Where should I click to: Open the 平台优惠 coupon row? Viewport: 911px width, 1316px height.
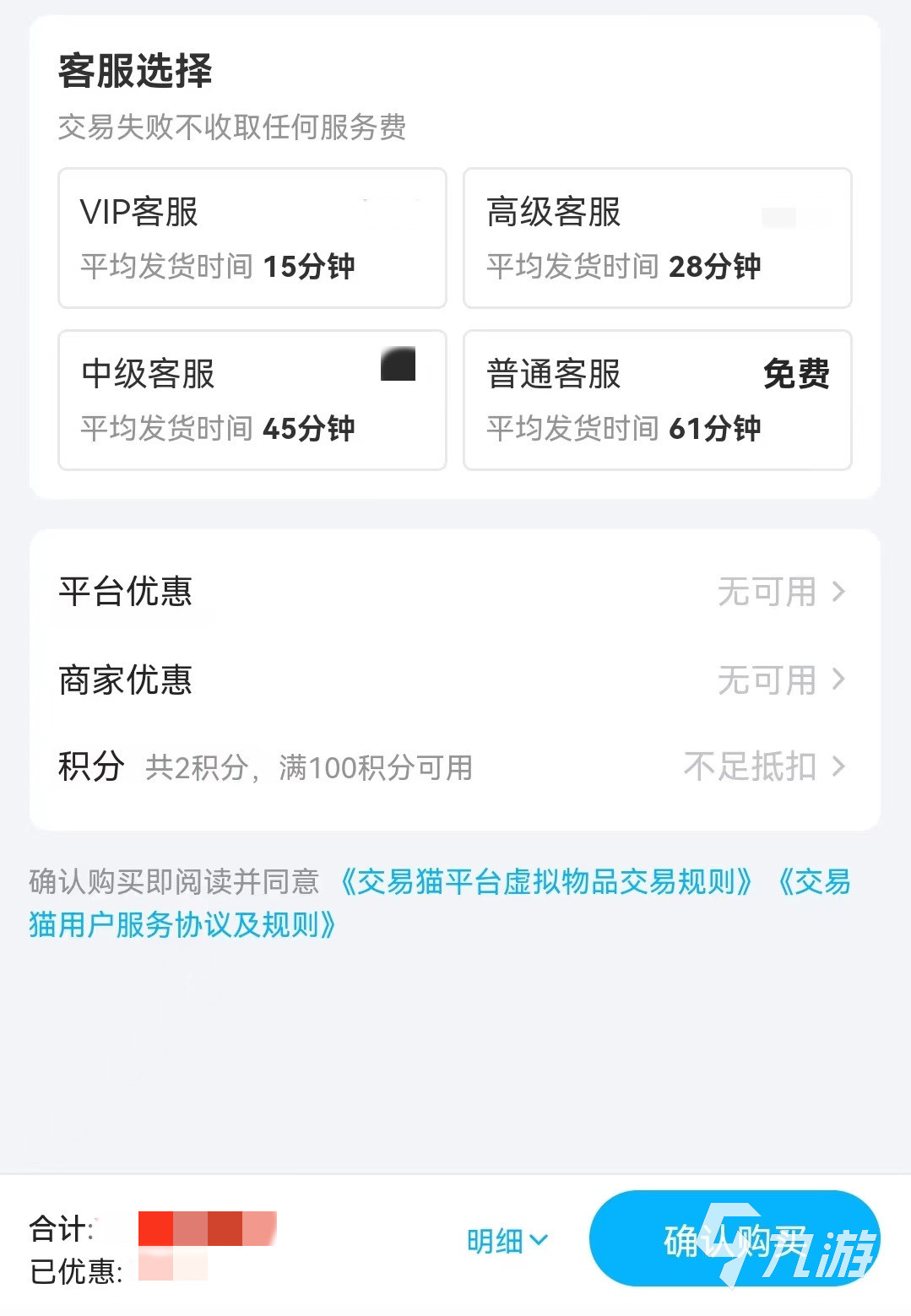(x=454, y=592)
